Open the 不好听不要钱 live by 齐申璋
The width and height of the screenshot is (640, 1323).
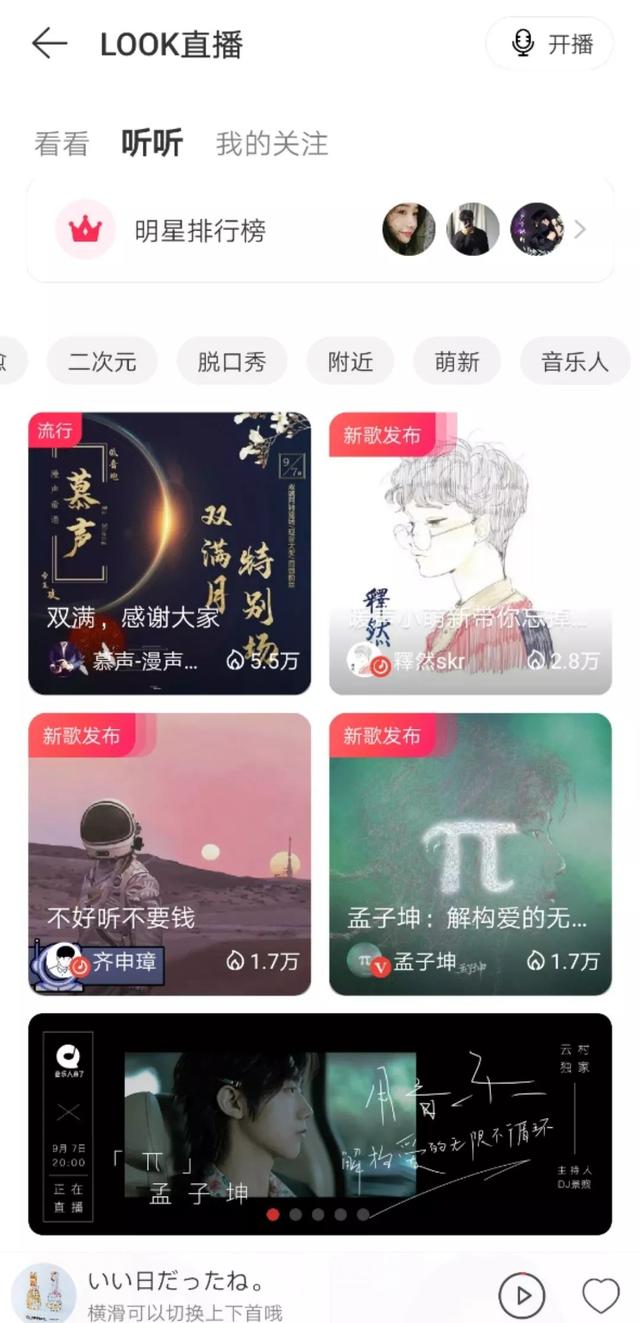(169, 854)
